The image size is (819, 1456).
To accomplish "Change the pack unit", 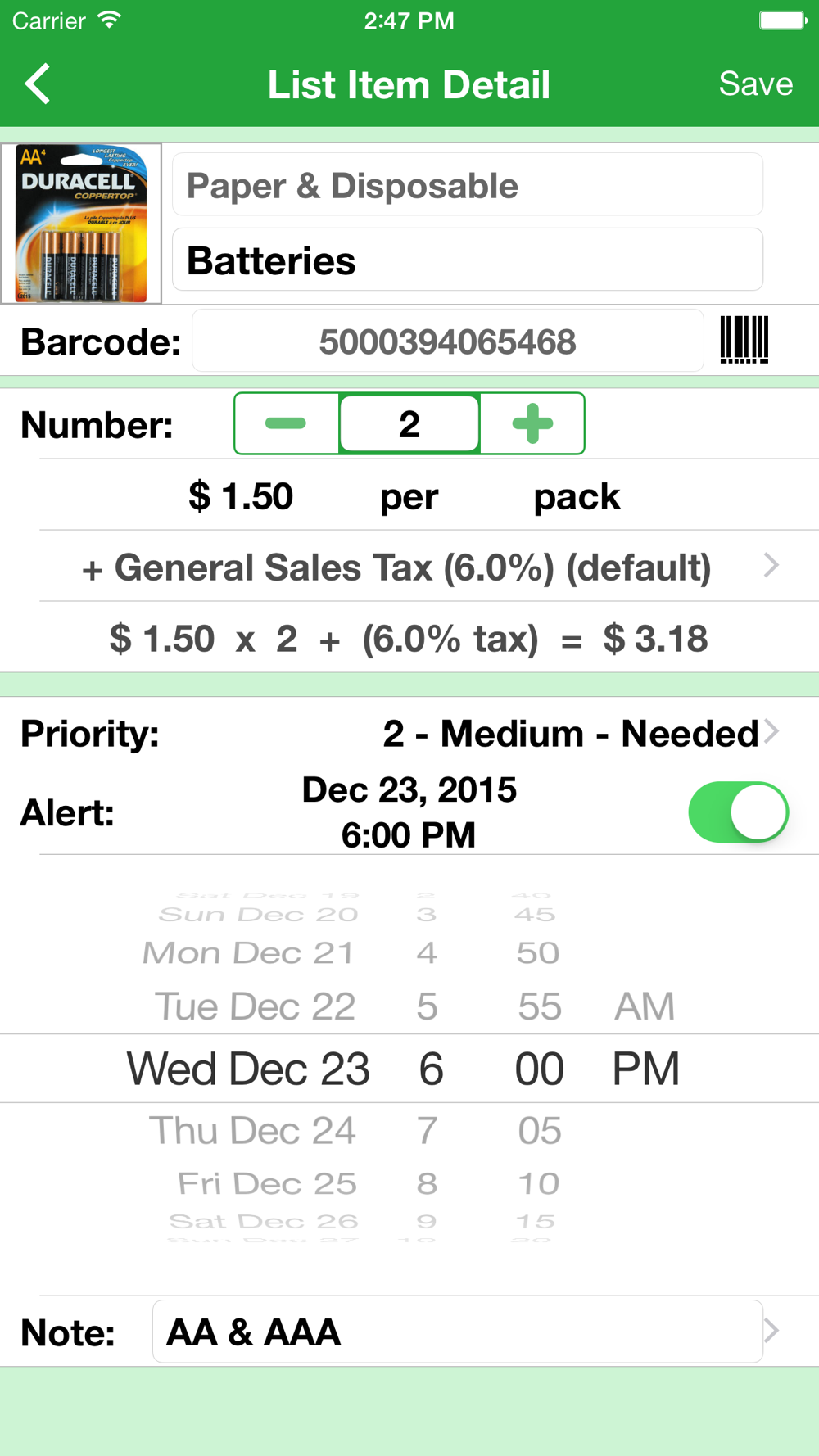I will [577, 496].
